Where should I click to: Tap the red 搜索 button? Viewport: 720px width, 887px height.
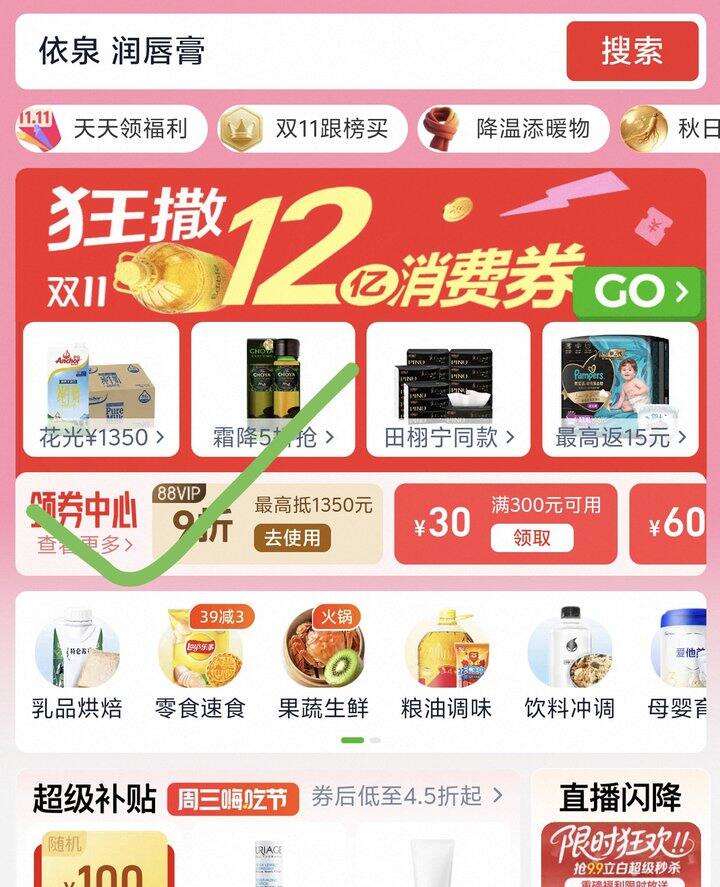coord(631,51)
